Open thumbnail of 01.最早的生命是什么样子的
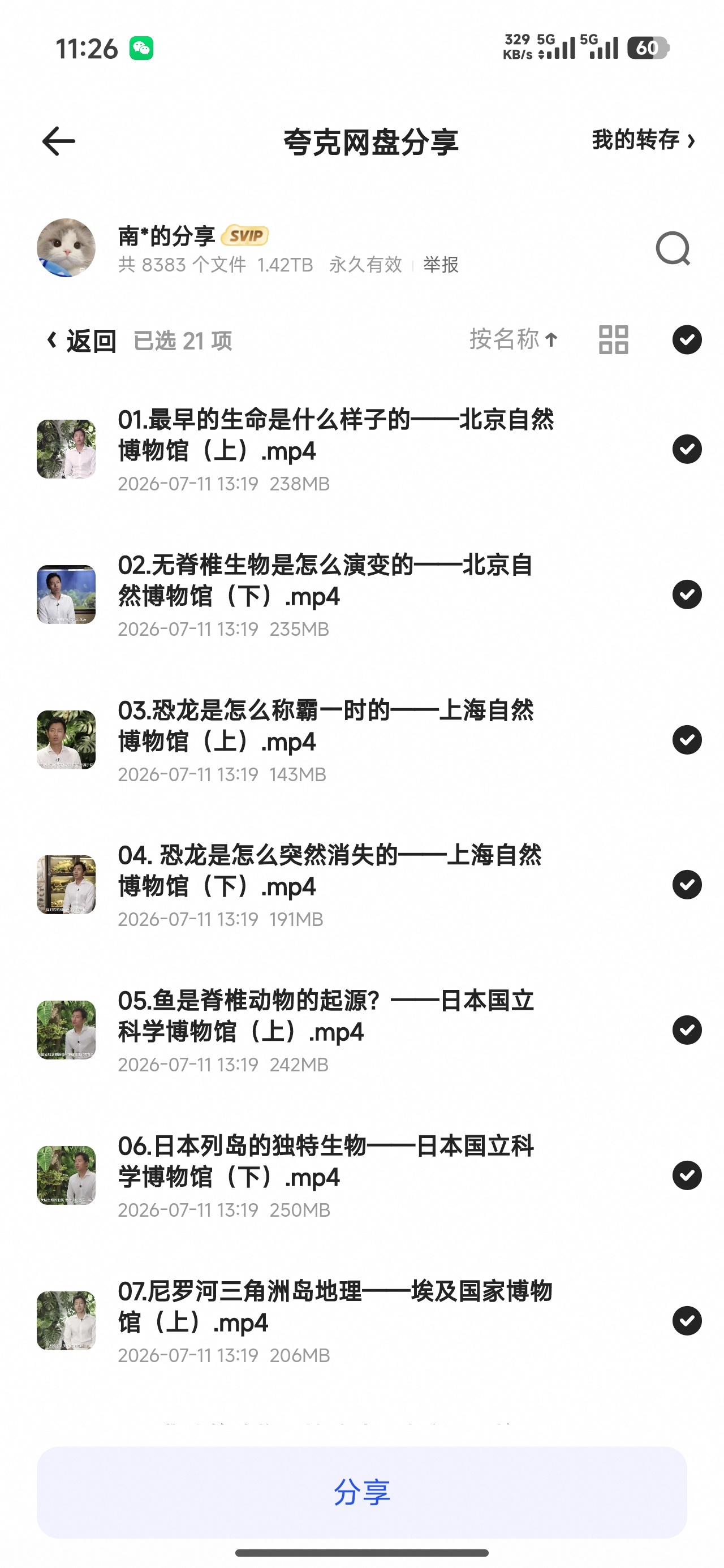724x1568 pixels. pos(66,449)
